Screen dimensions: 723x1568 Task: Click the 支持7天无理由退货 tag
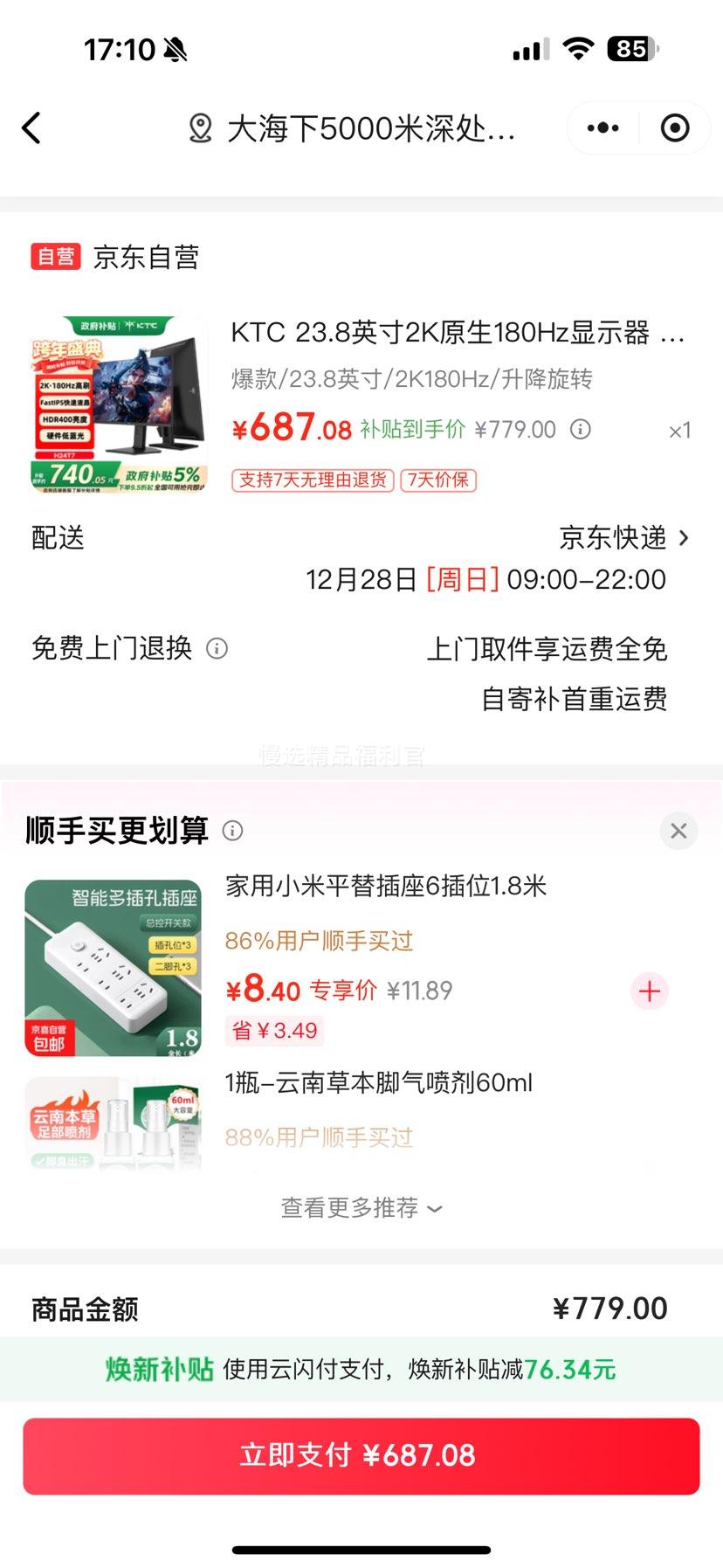click(x=312, y=480)
